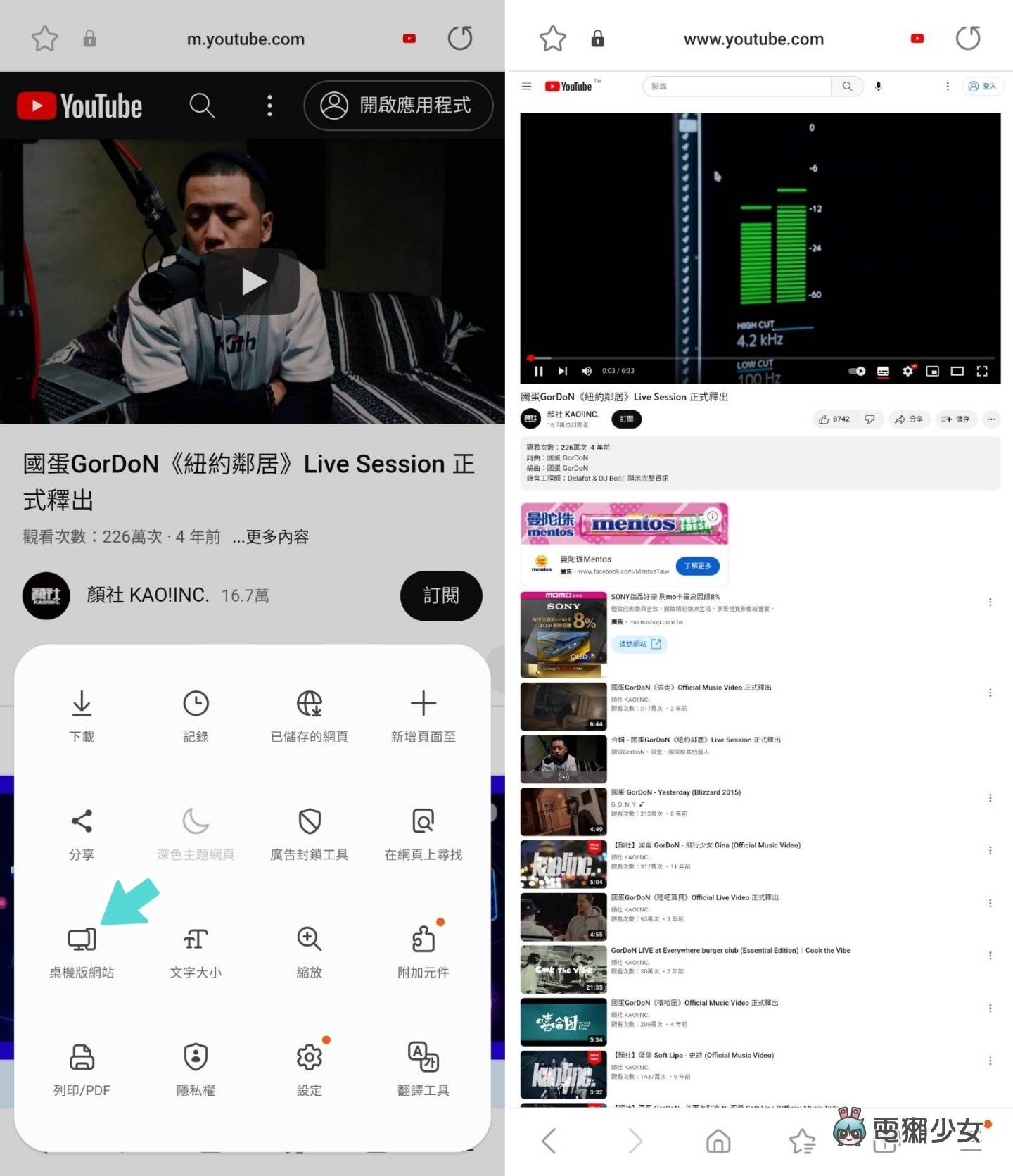The image size is (1013, 1176).
Task: Open the YouTube sidebar hamburger menu
Action: pyautogui.click(x=526, y=86)
